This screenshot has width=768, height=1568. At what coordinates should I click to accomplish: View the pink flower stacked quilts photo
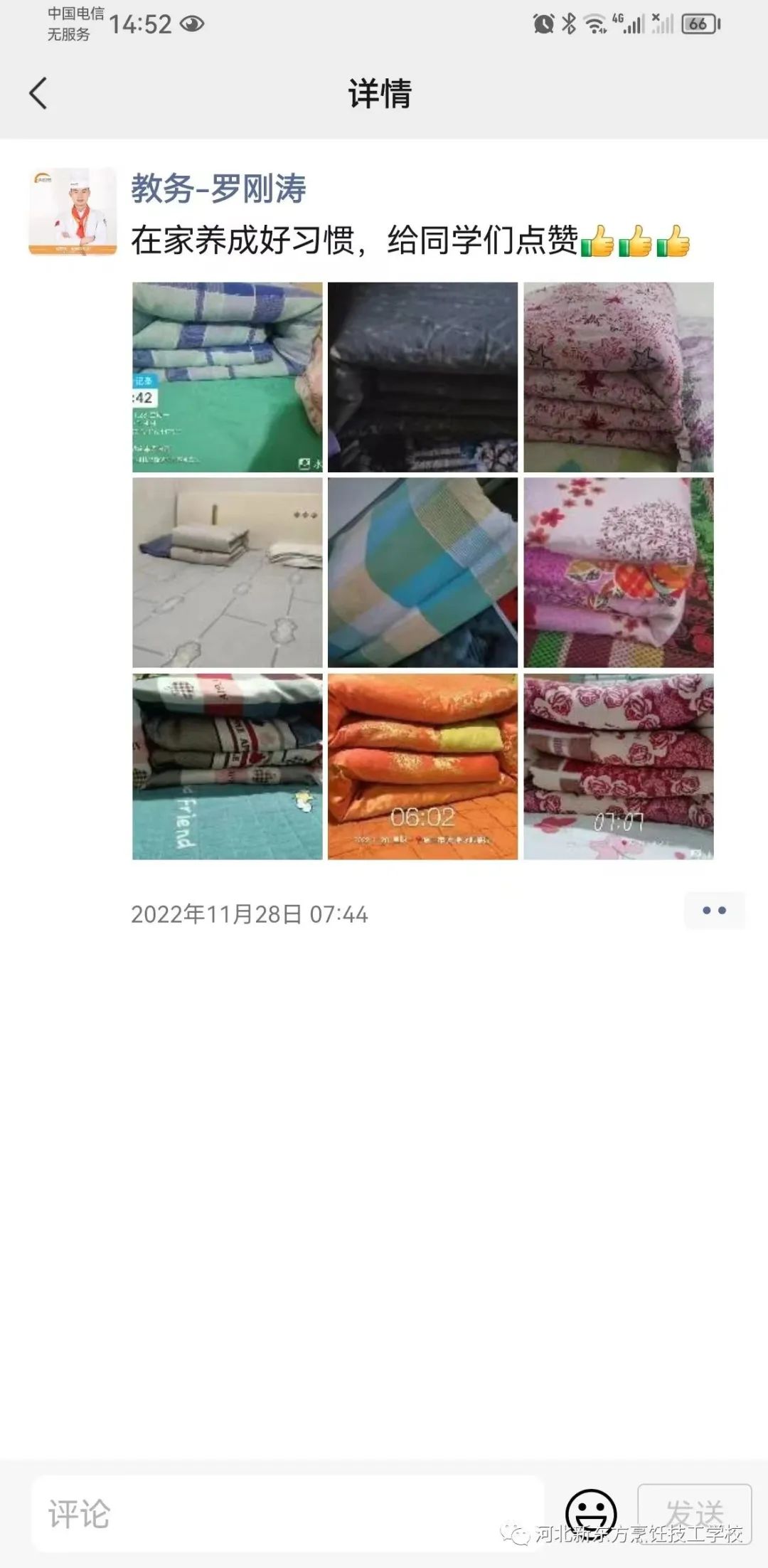618,572
